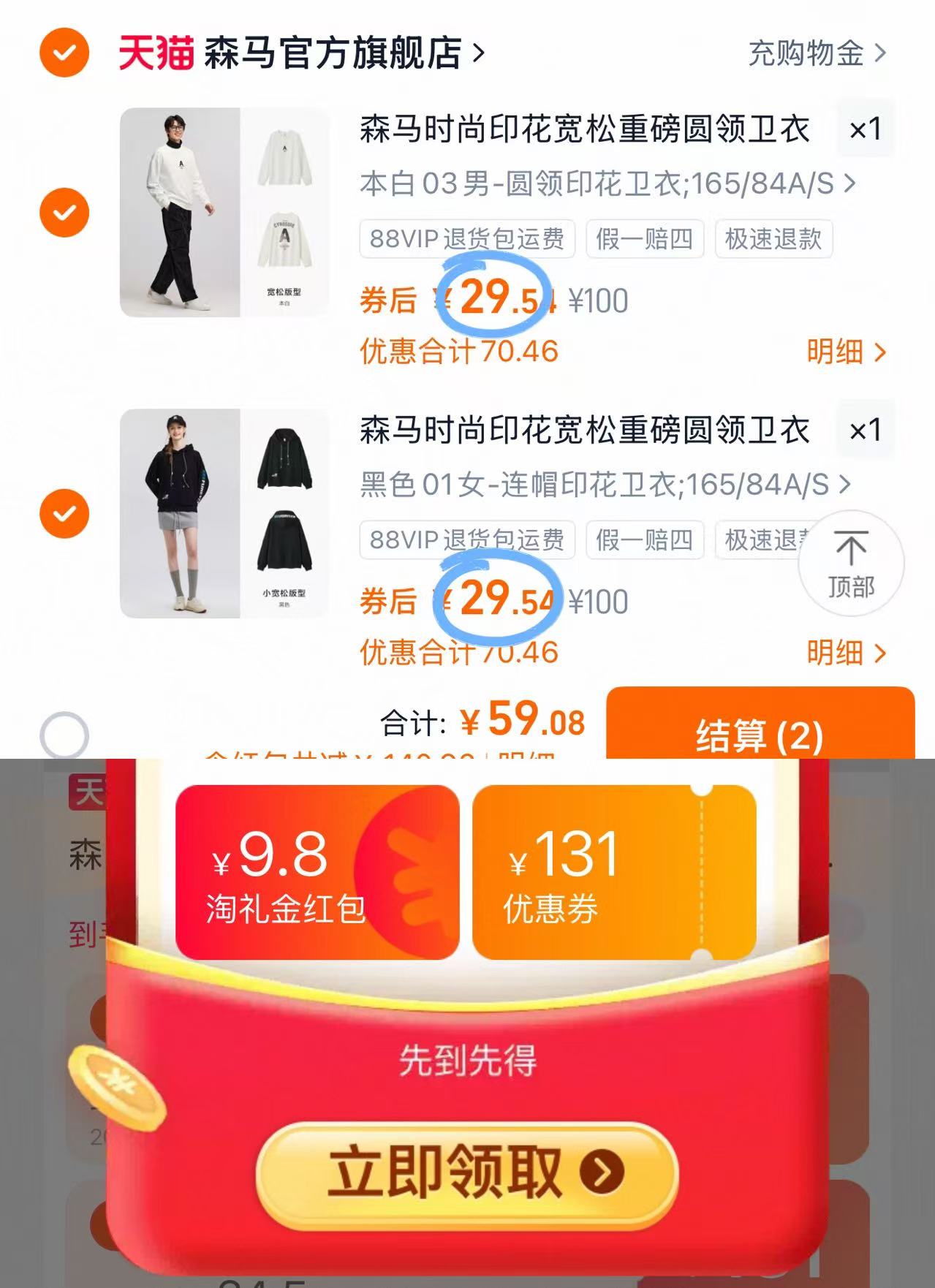Screen dimensions: 935x1288
Task: Uncheck the black hooded sweatshirt selection
Action: click(66, 512)
